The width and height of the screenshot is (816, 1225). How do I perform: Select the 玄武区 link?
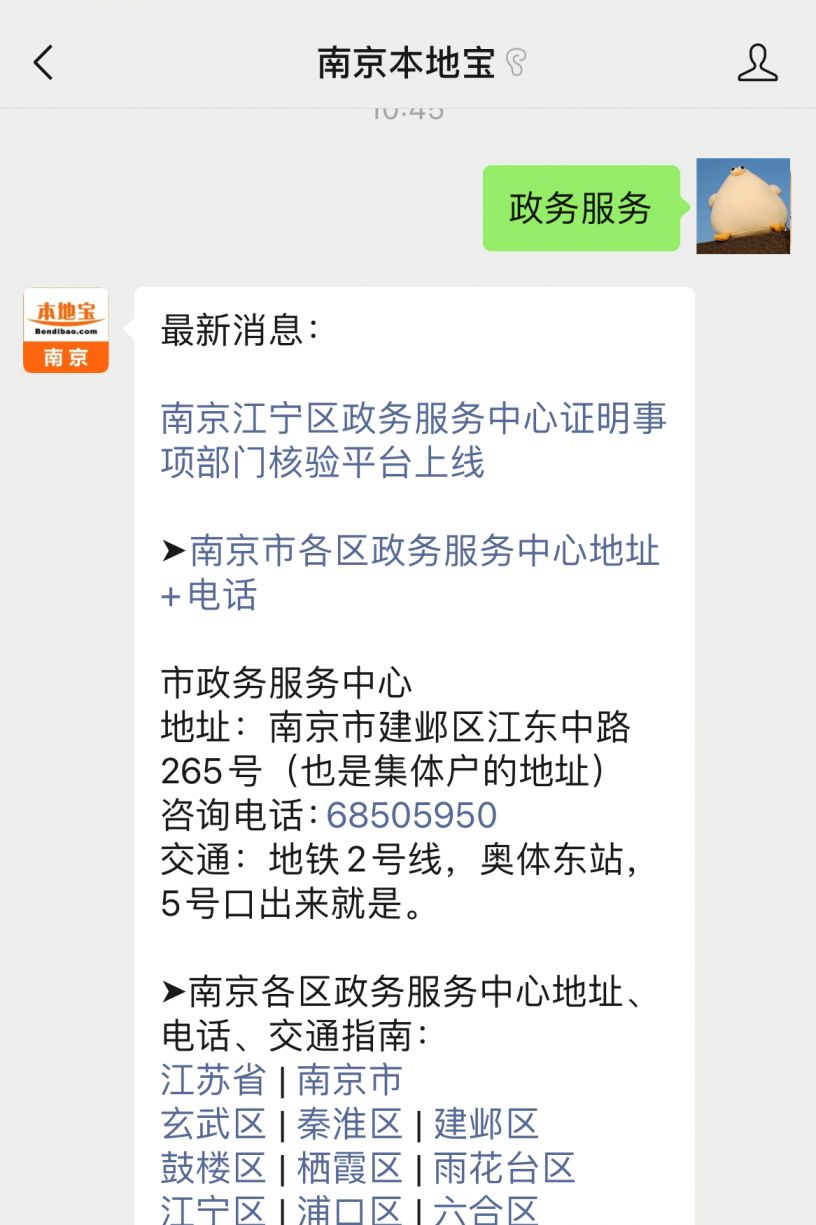click(213, 1124)
